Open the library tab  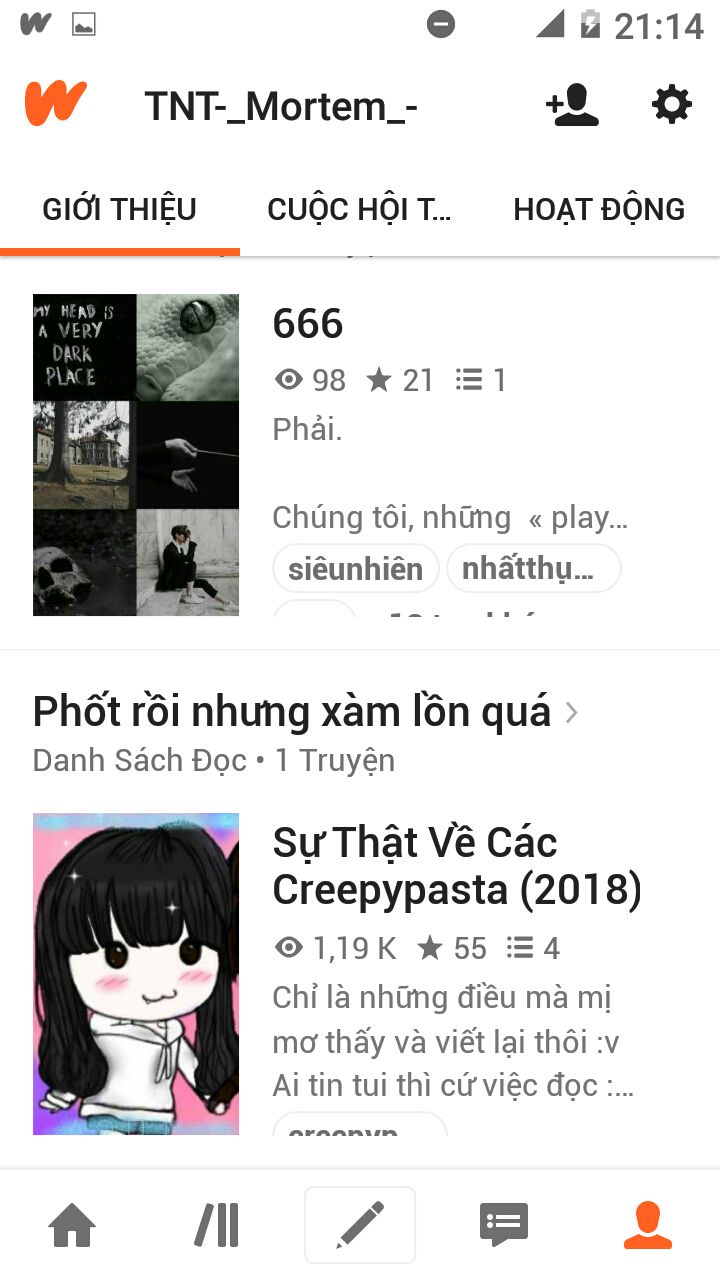pyautogui.click(x=217, y=1225)
